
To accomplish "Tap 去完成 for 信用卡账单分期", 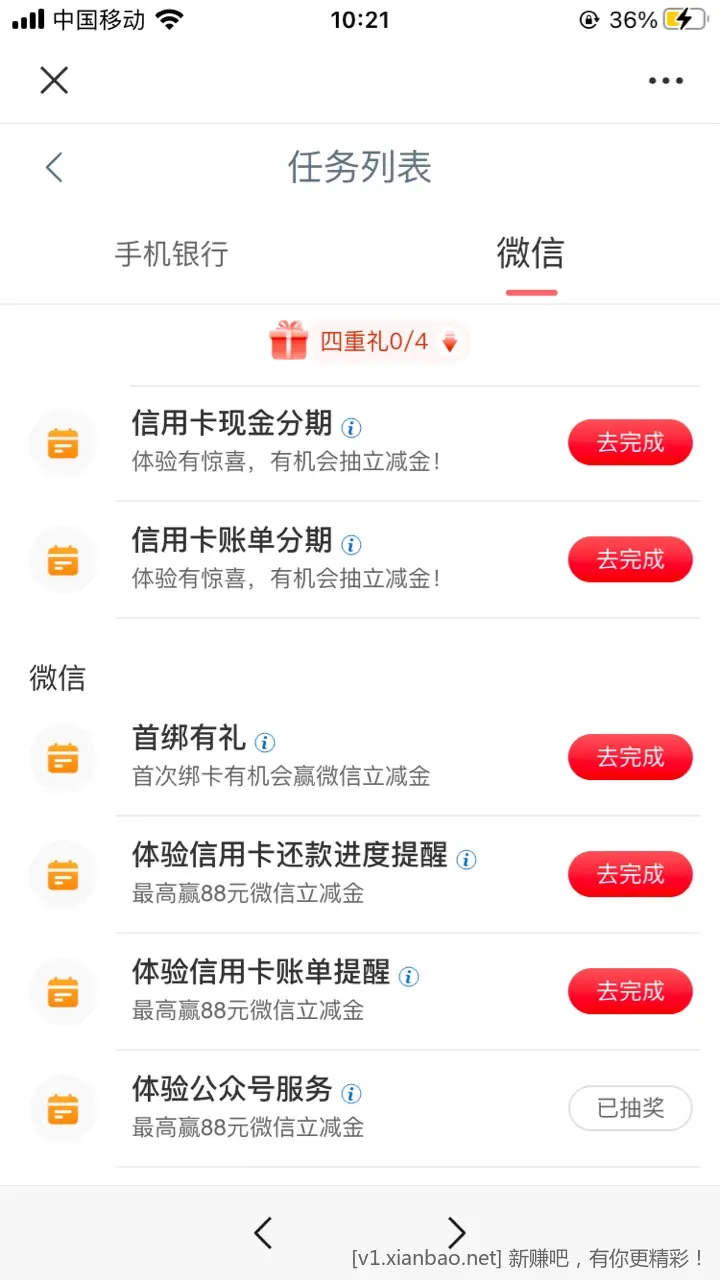I will pos(630,559).
